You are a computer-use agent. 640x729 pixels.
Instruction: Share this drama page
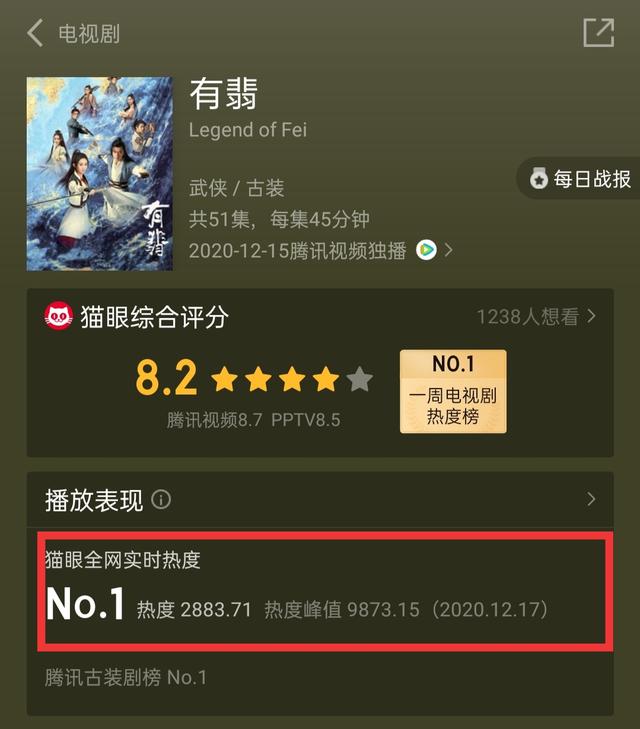pos(598,32)
